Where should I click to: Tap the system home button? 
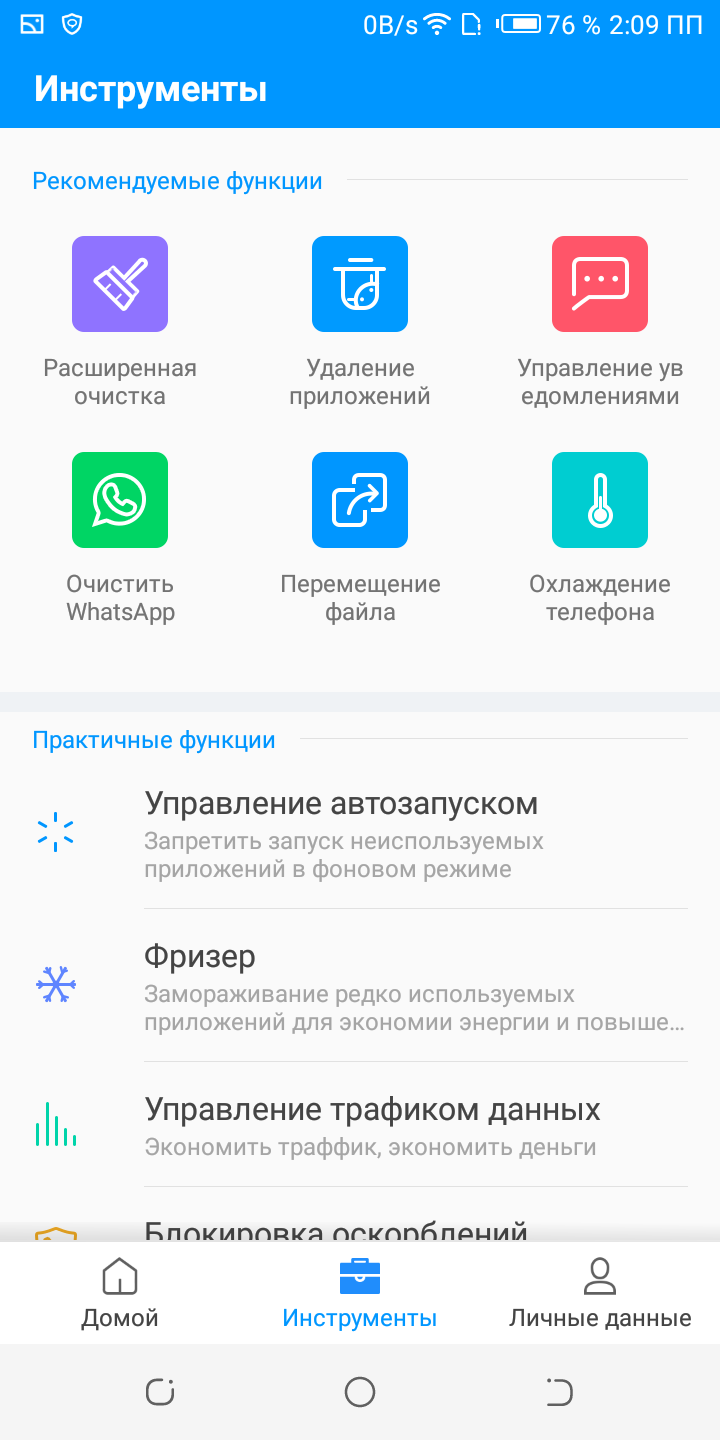(360, 1392)
